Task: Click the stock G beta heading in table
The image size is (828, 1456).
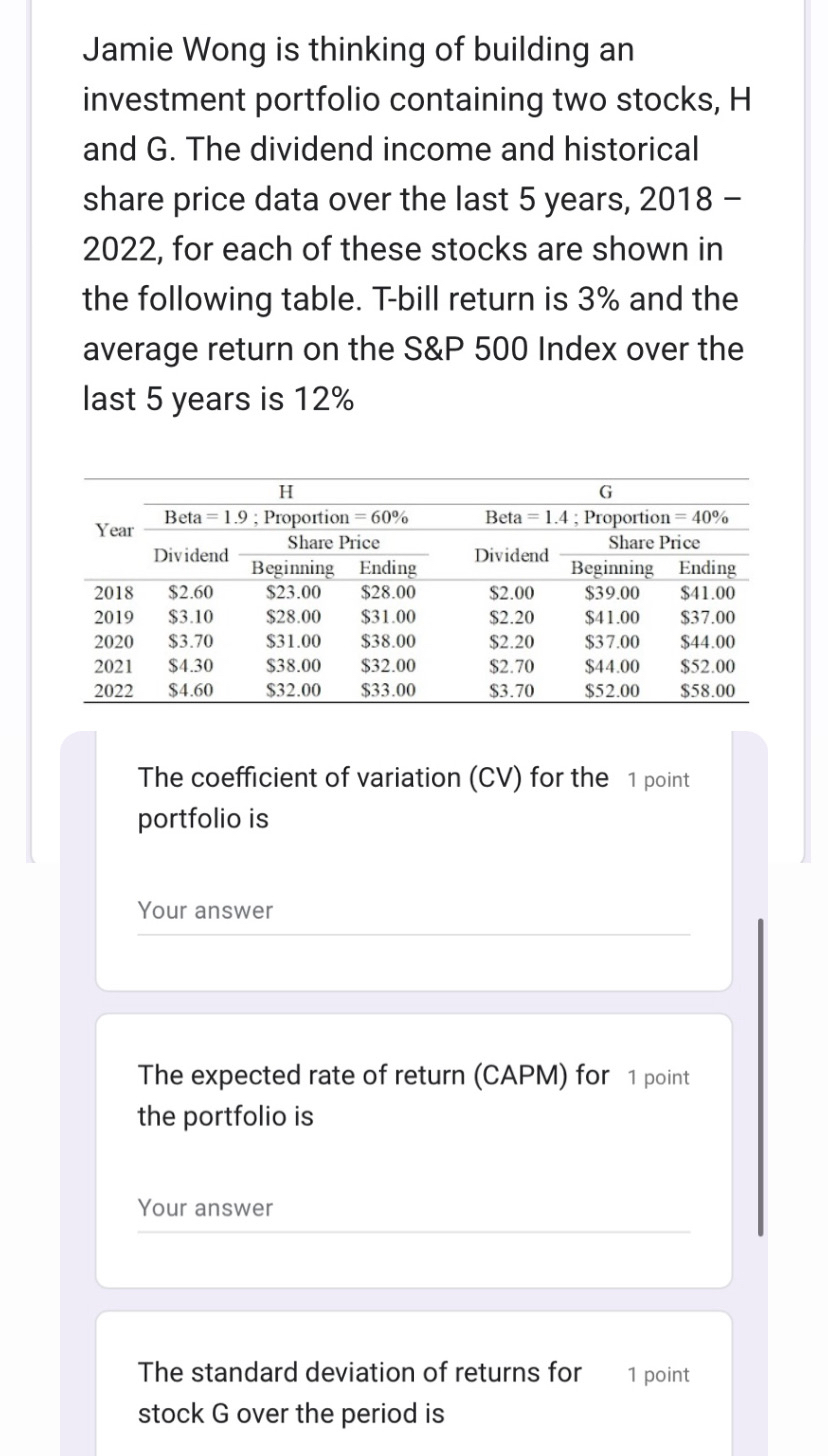Action: (608, 518)
